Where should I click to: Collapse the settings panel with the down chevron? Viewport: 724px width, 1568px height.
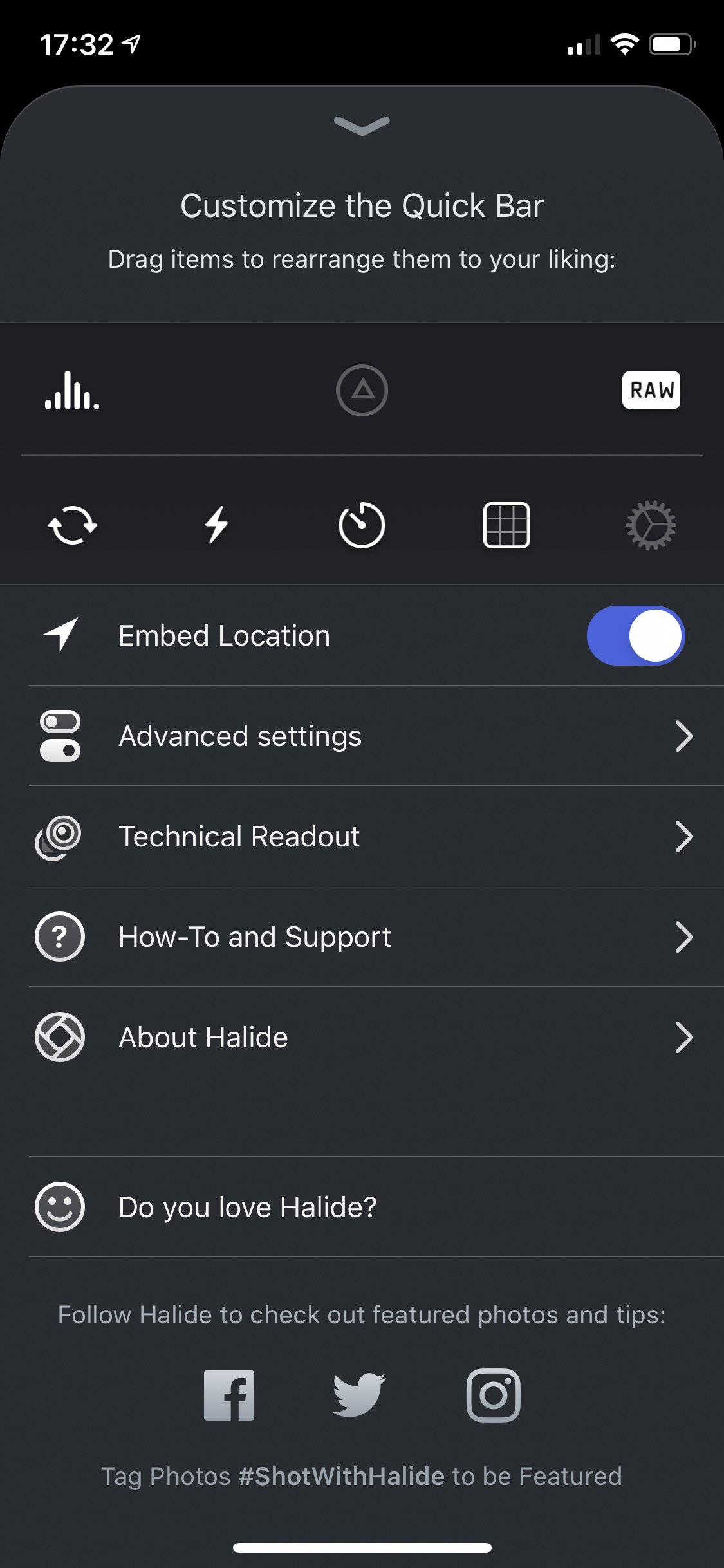pos(362,125)
